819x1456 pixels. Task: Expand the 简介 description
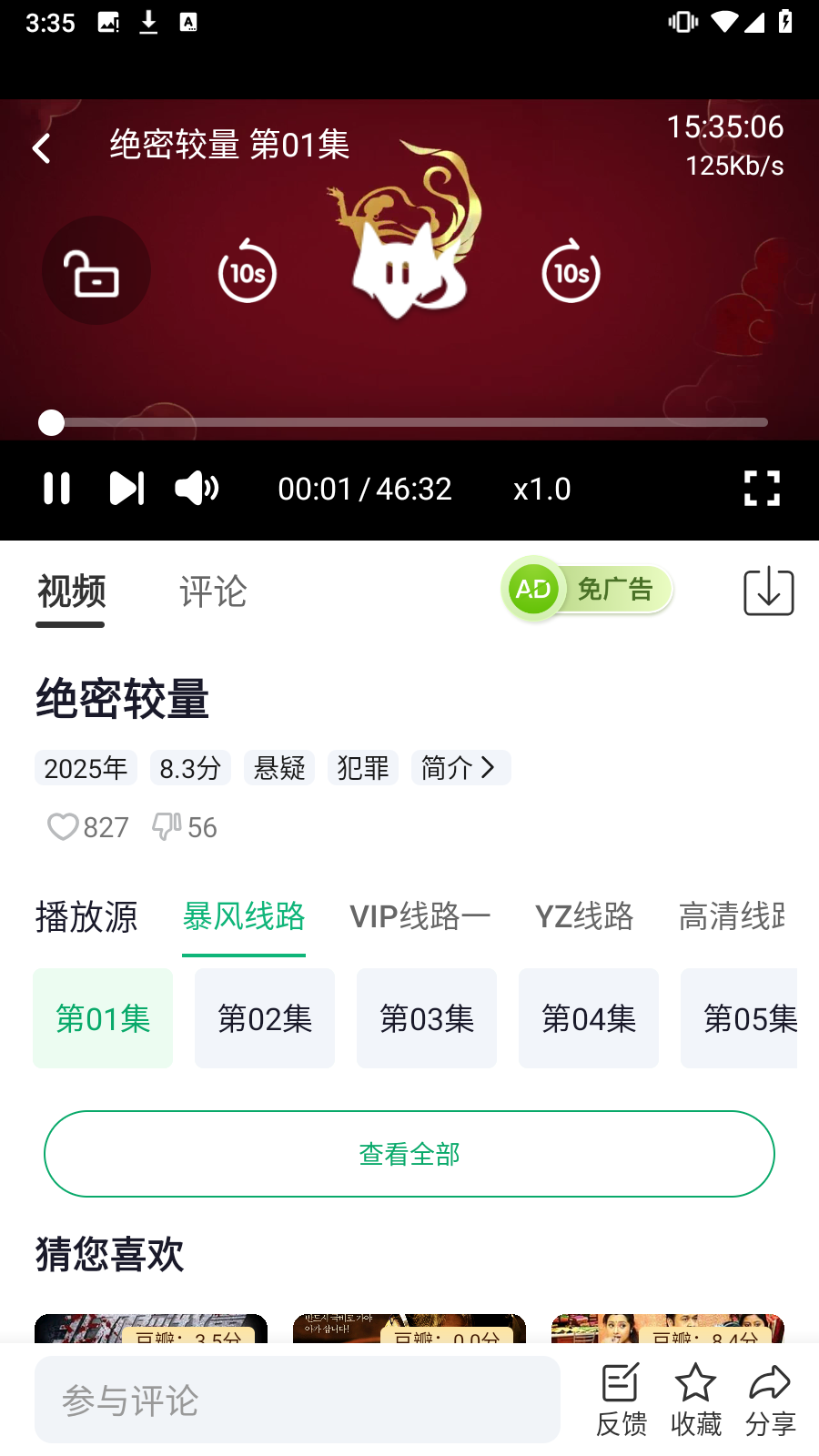pos(460,768)
